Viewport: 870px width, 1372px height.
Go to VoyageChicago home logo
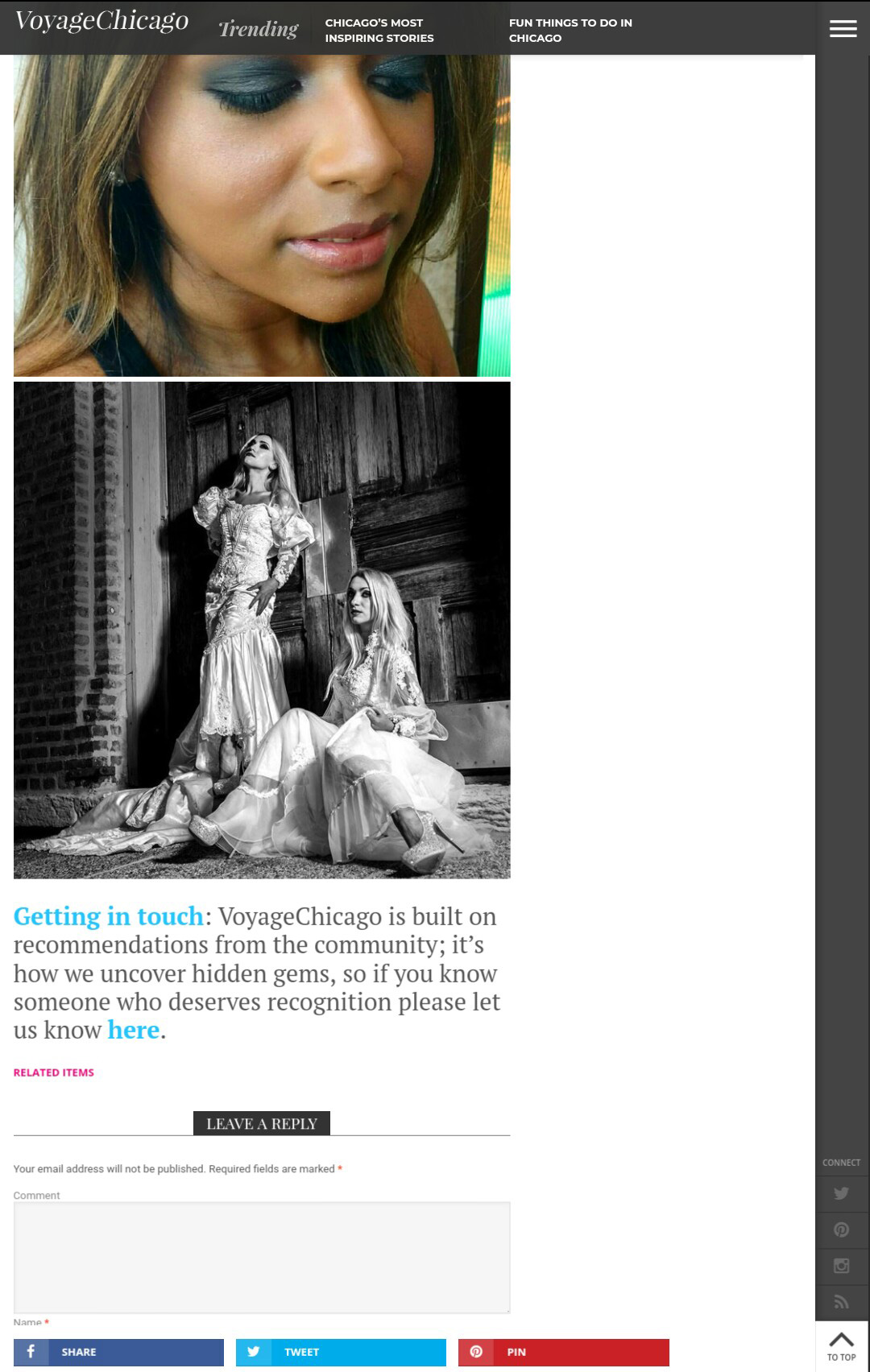pyautogui.click(x=101, y=21)
